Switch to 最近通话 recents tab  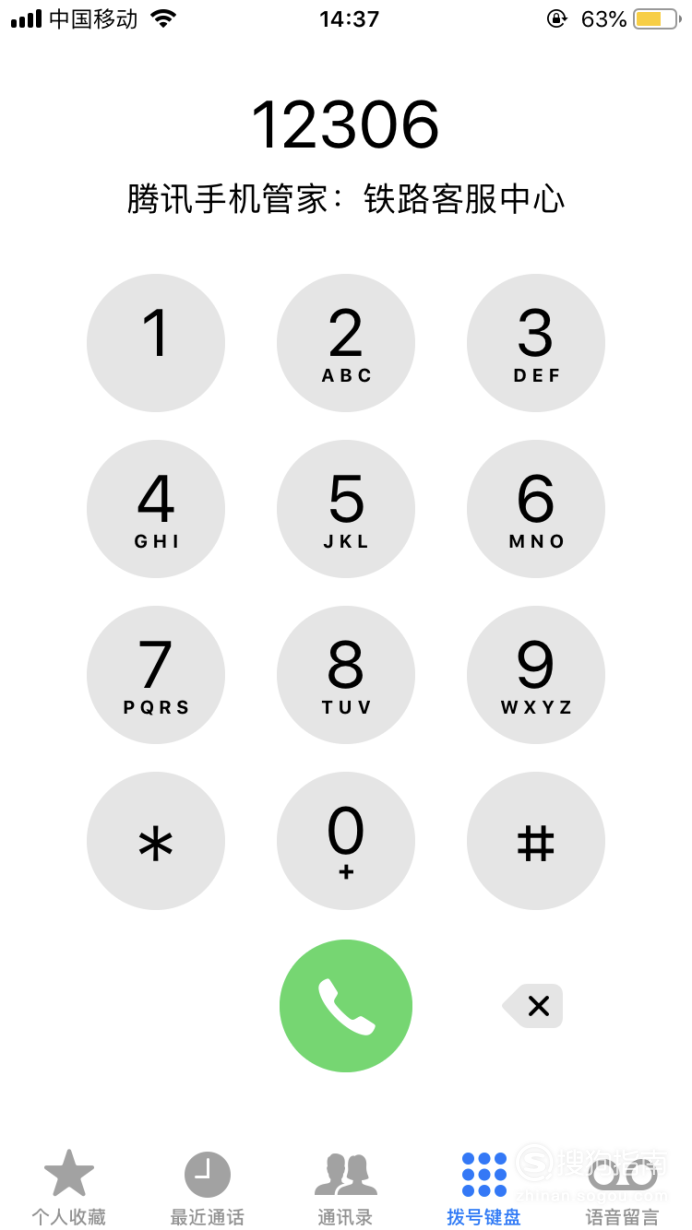(x=207, y=1187)
